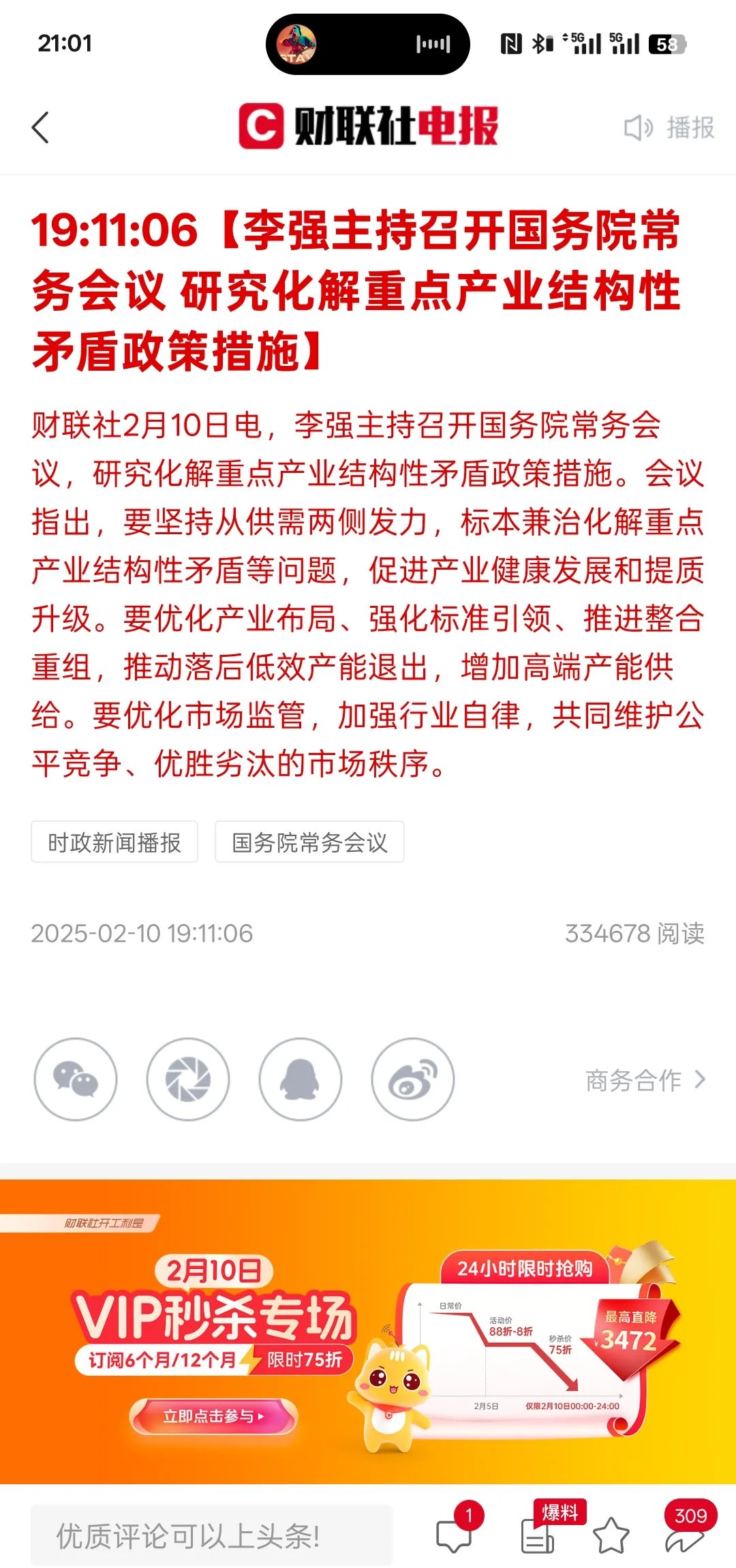This screenshot has height=1568, width=736.
Task: Go back with the left arrow
Action: (x=41, y=128)
